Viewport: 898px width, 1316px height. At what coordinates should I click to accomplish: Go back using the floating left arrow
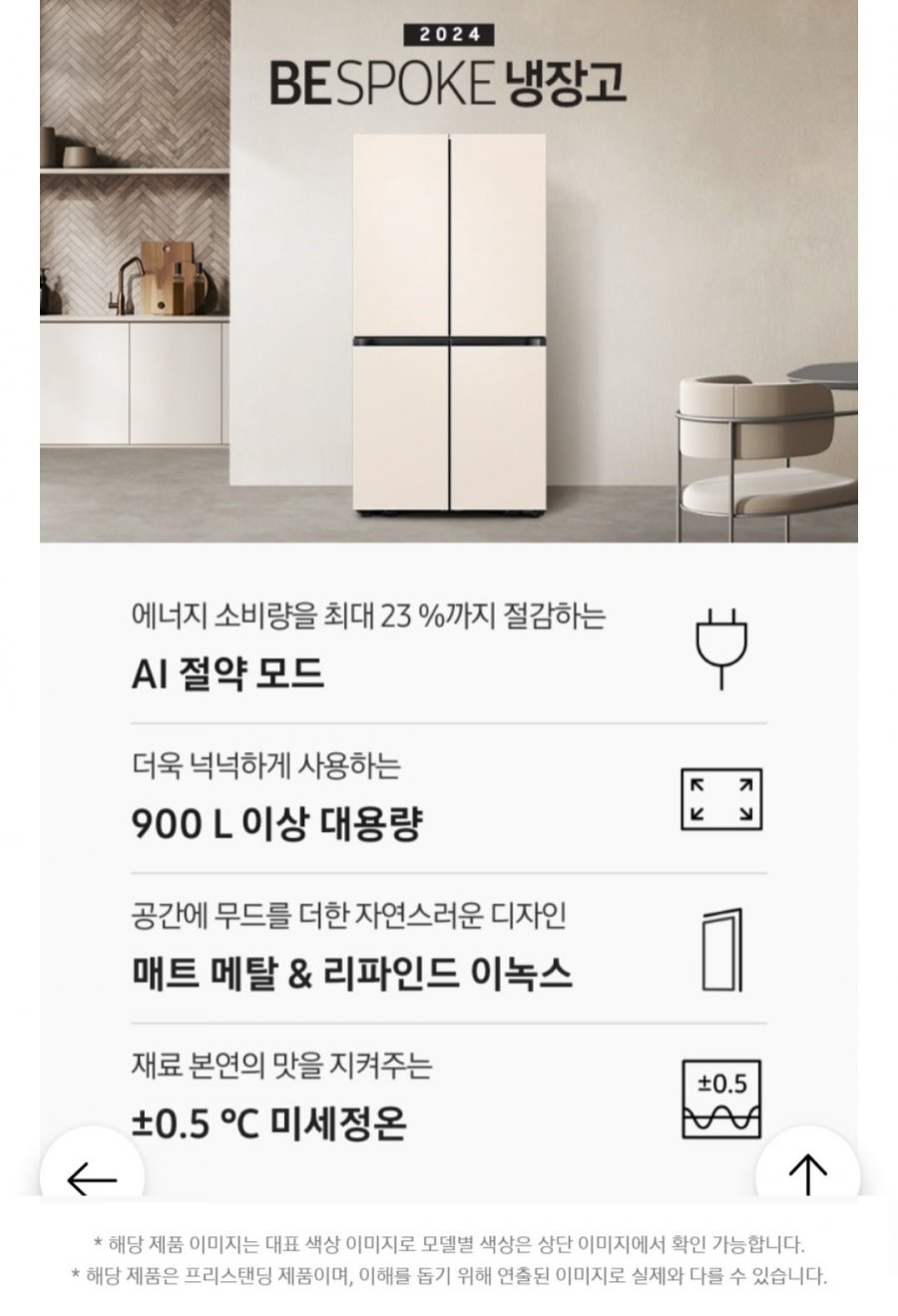pos(92,1177)
